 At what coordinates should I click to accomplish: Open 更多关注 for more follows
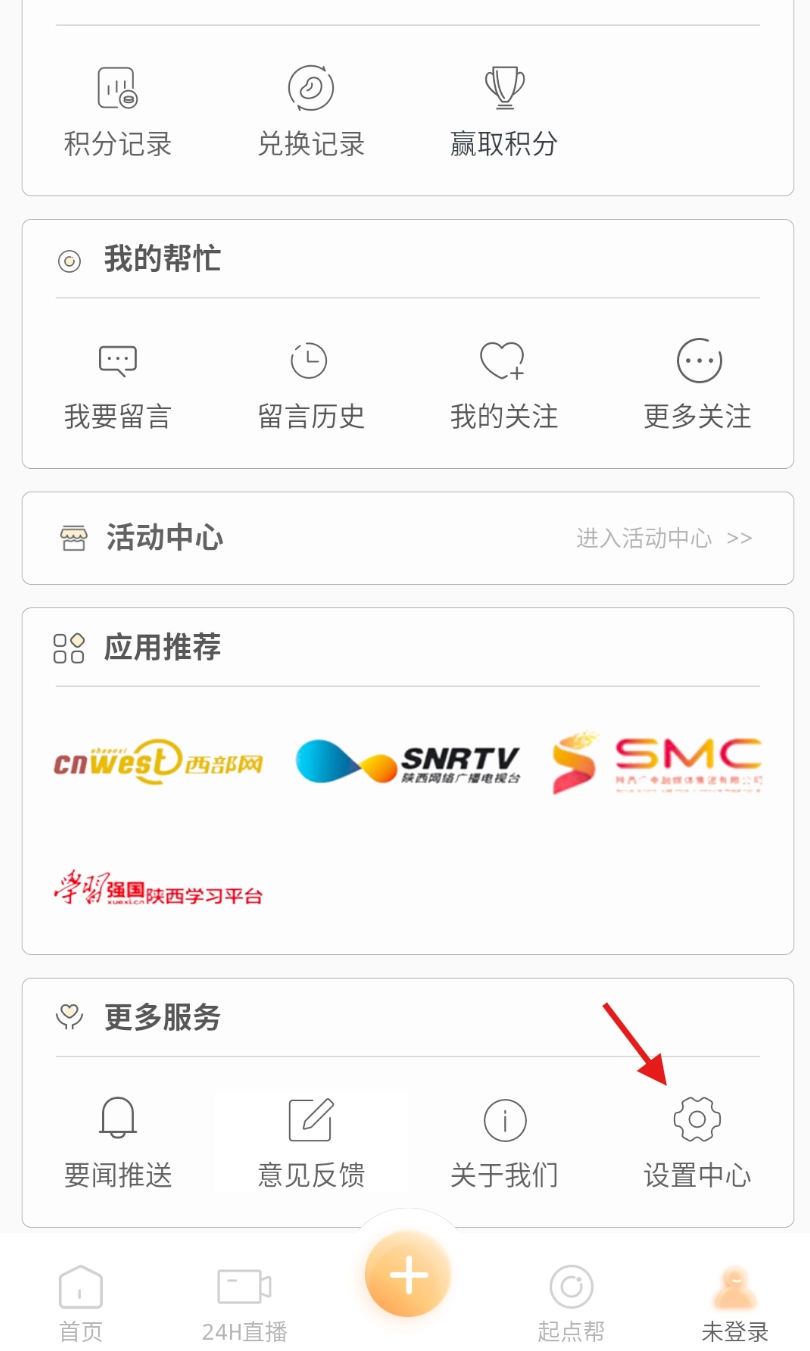tap(697, 385)
